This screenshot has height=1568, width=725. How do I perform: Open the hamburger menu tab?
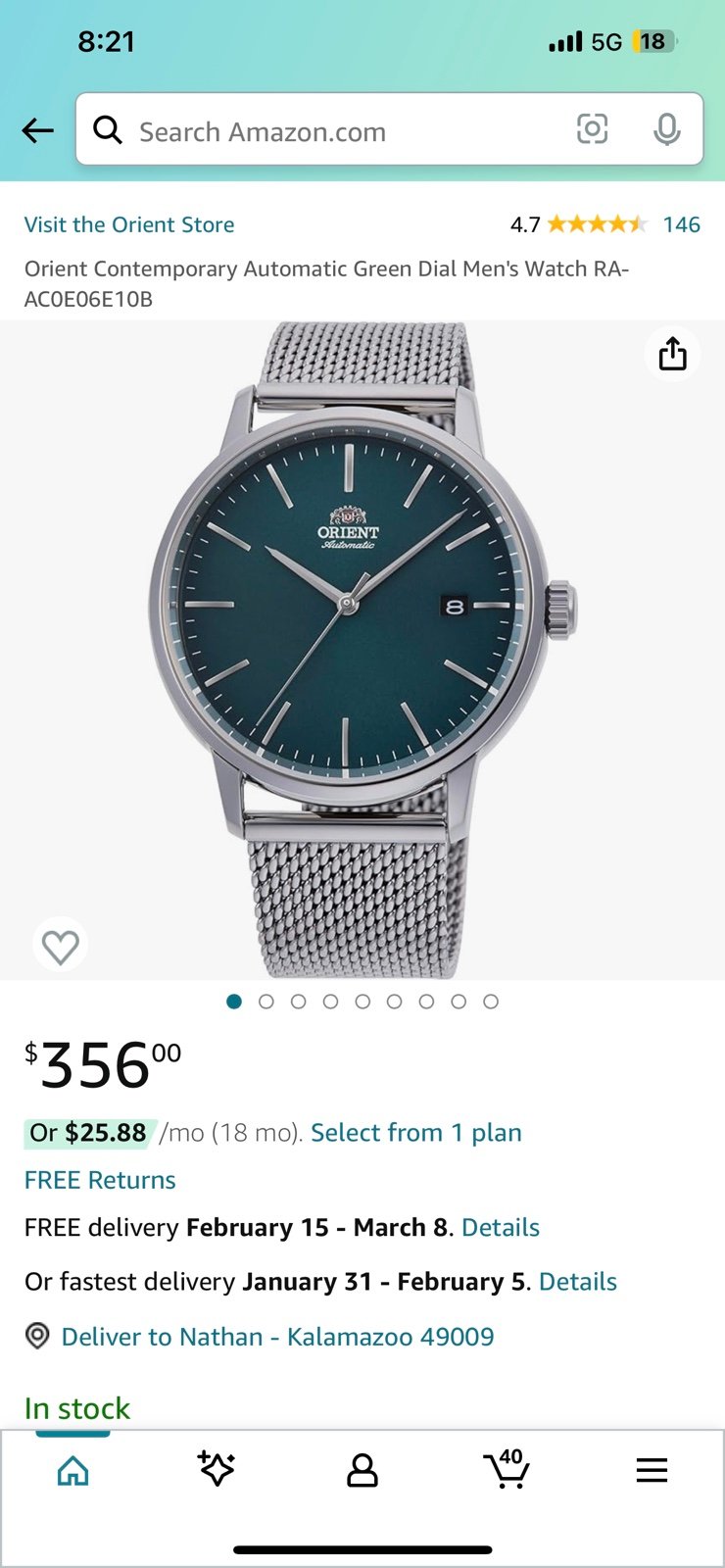click(x=652, y=1470)
